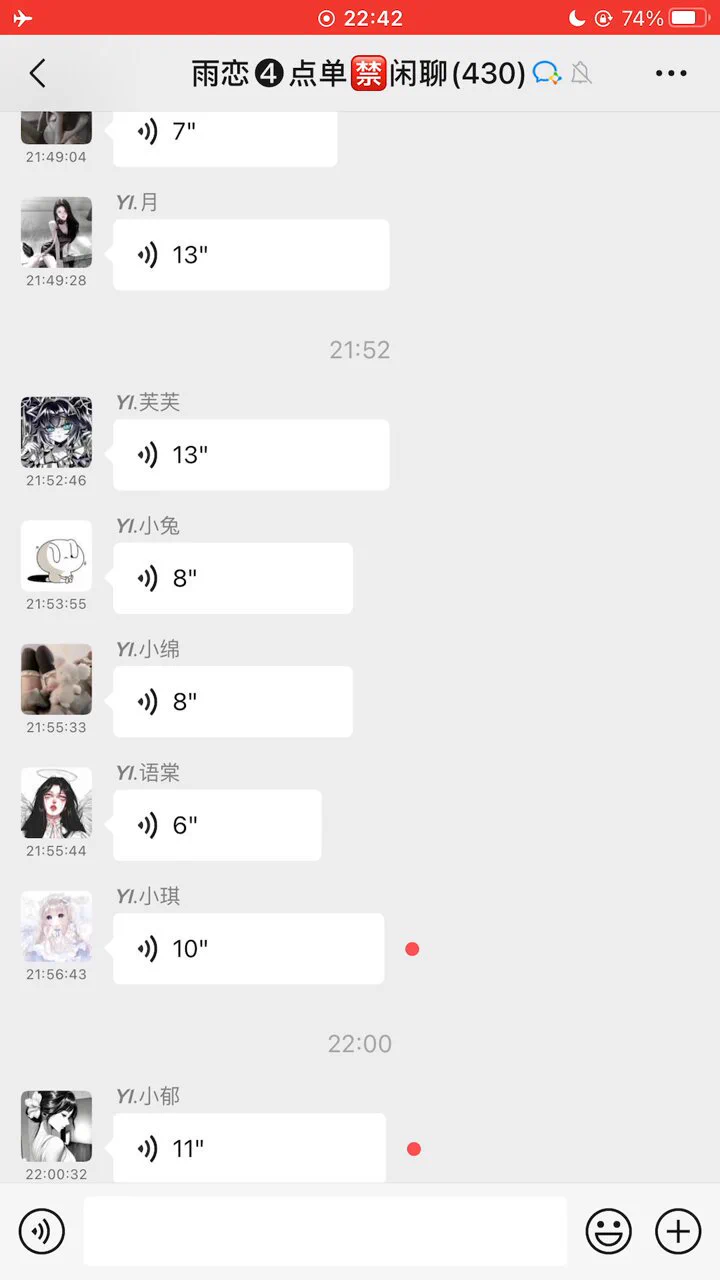The width and height of the screenshot is (720, 1280).
Task: Play YI.语棠's 6-second voice message
Action: coord(217,825)
